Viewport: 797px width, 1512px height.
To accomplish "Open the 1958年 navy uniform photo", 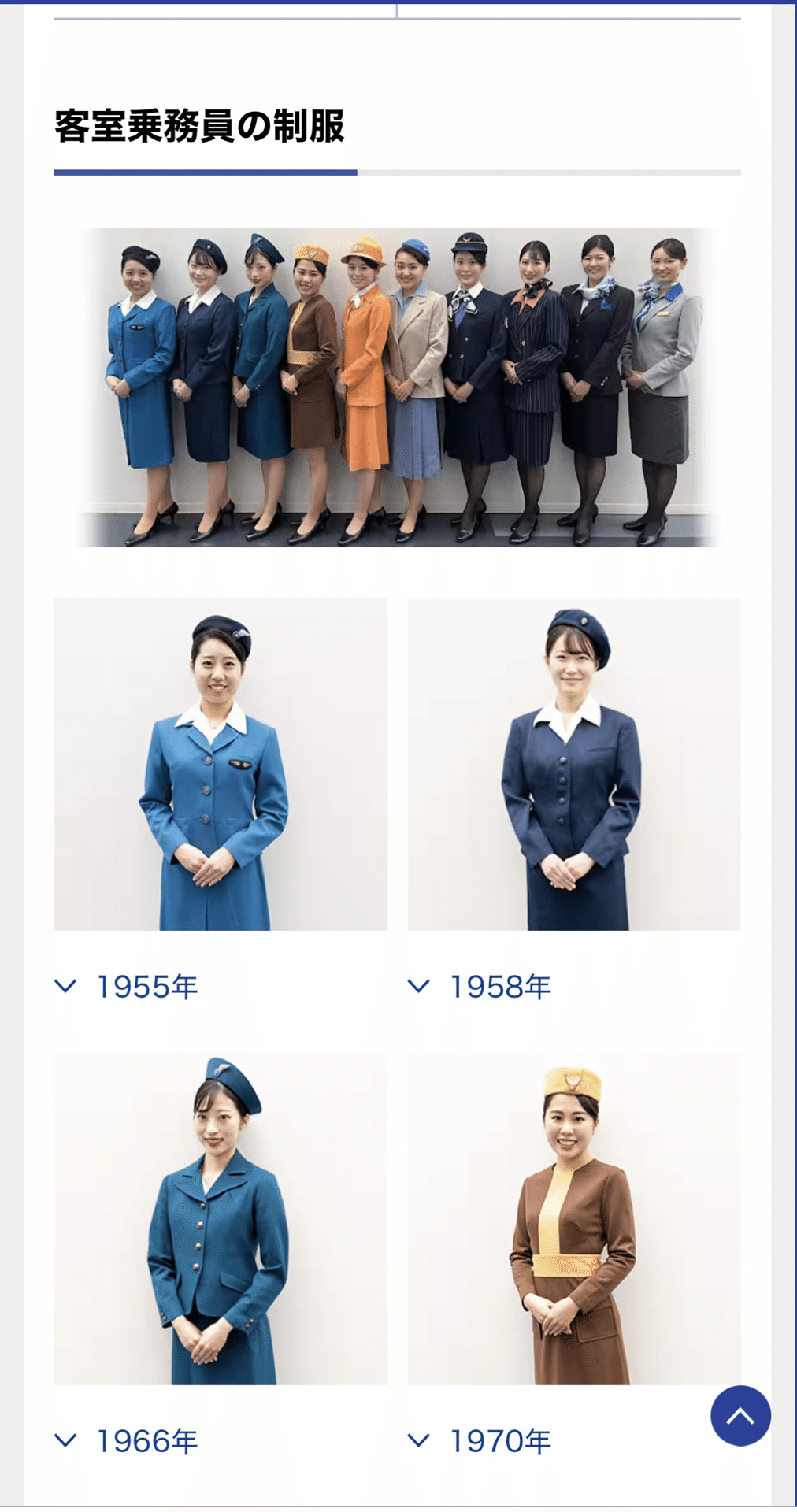I will [574, 764].
